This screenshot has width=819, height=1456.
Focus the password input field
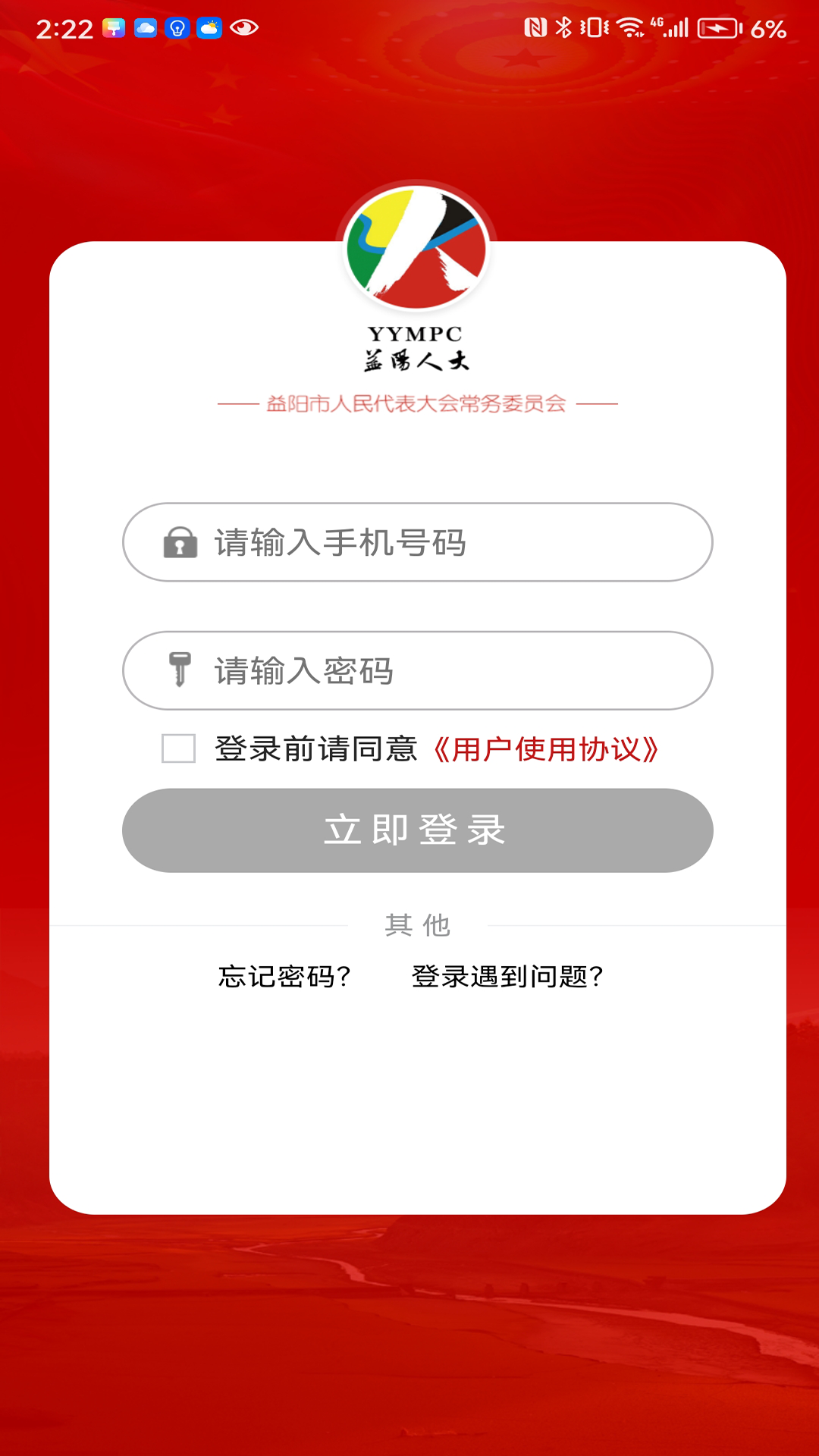click(x=417, y=670)
